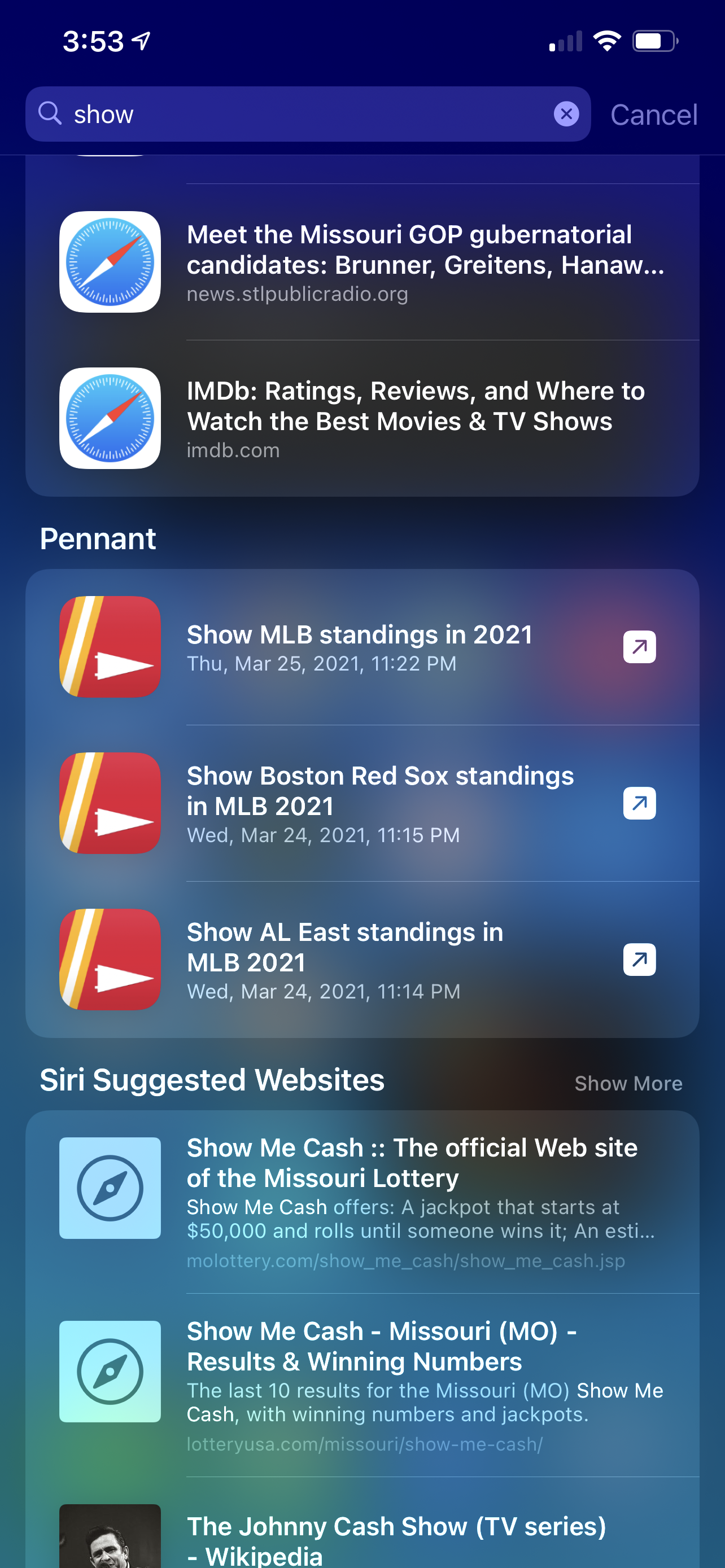Run "Show AL East standings in MLB 2021"
725x1568 pixels.
pos(390,960)
